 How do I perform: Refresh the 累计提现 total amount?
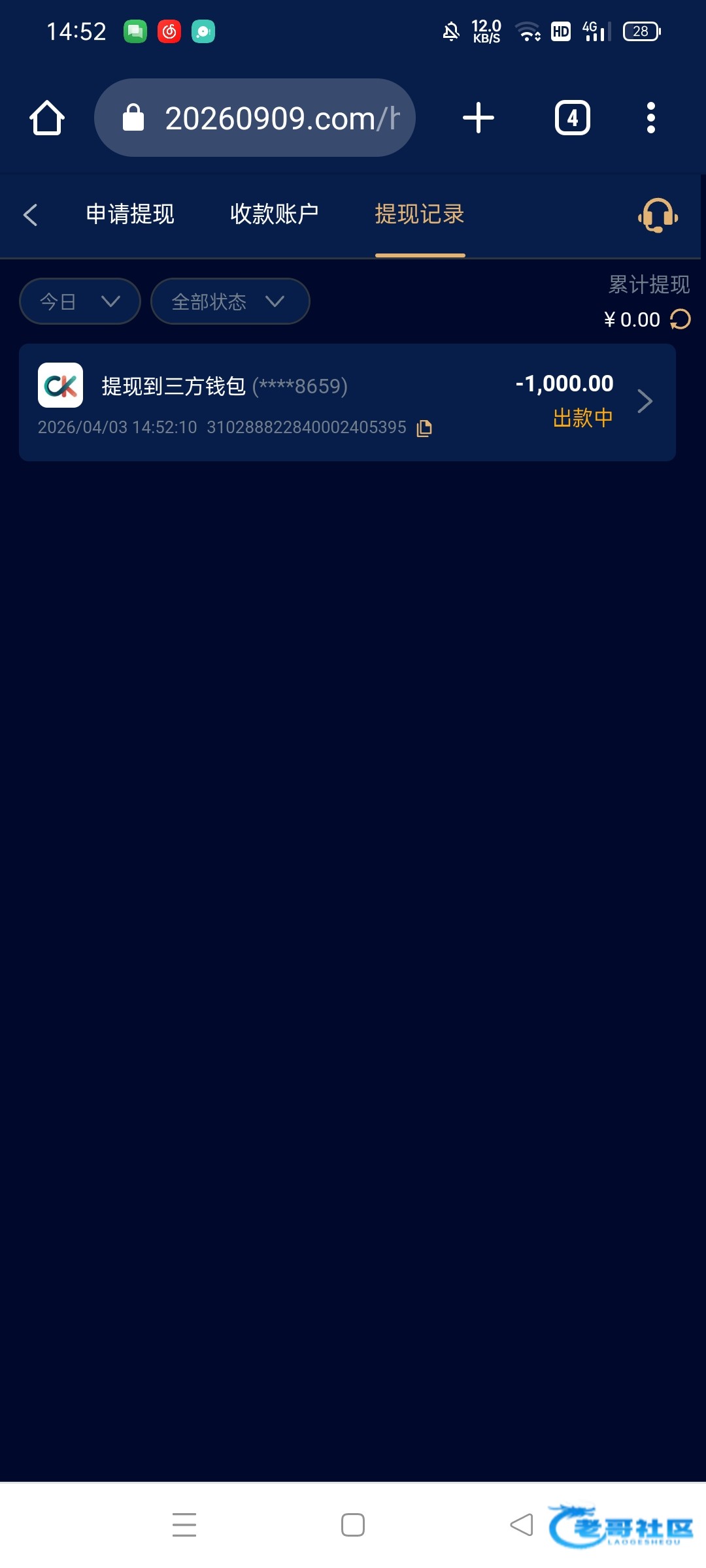point(681,319)
